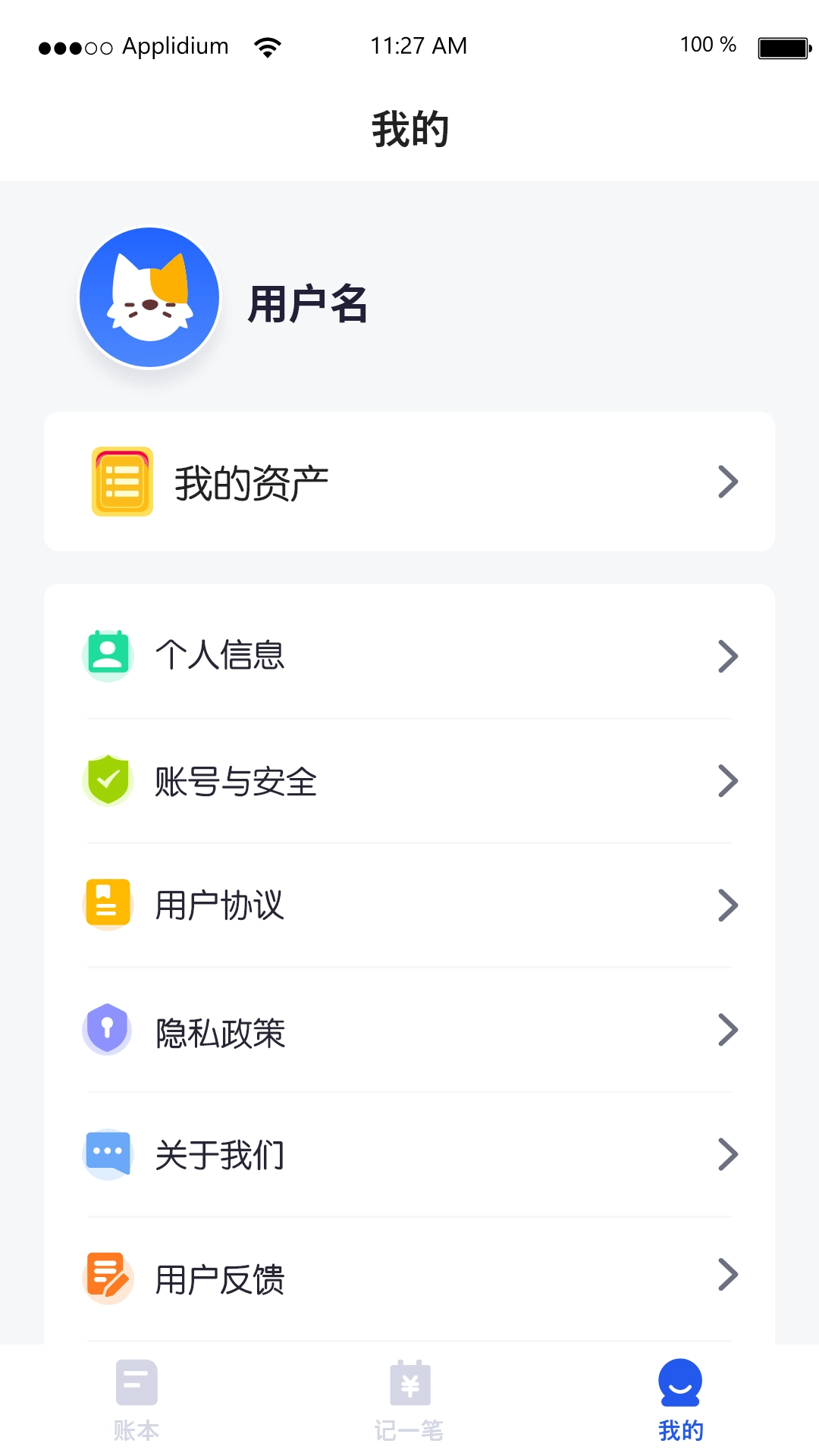Select the green 个人信息 contact card icon

point(108,654)
